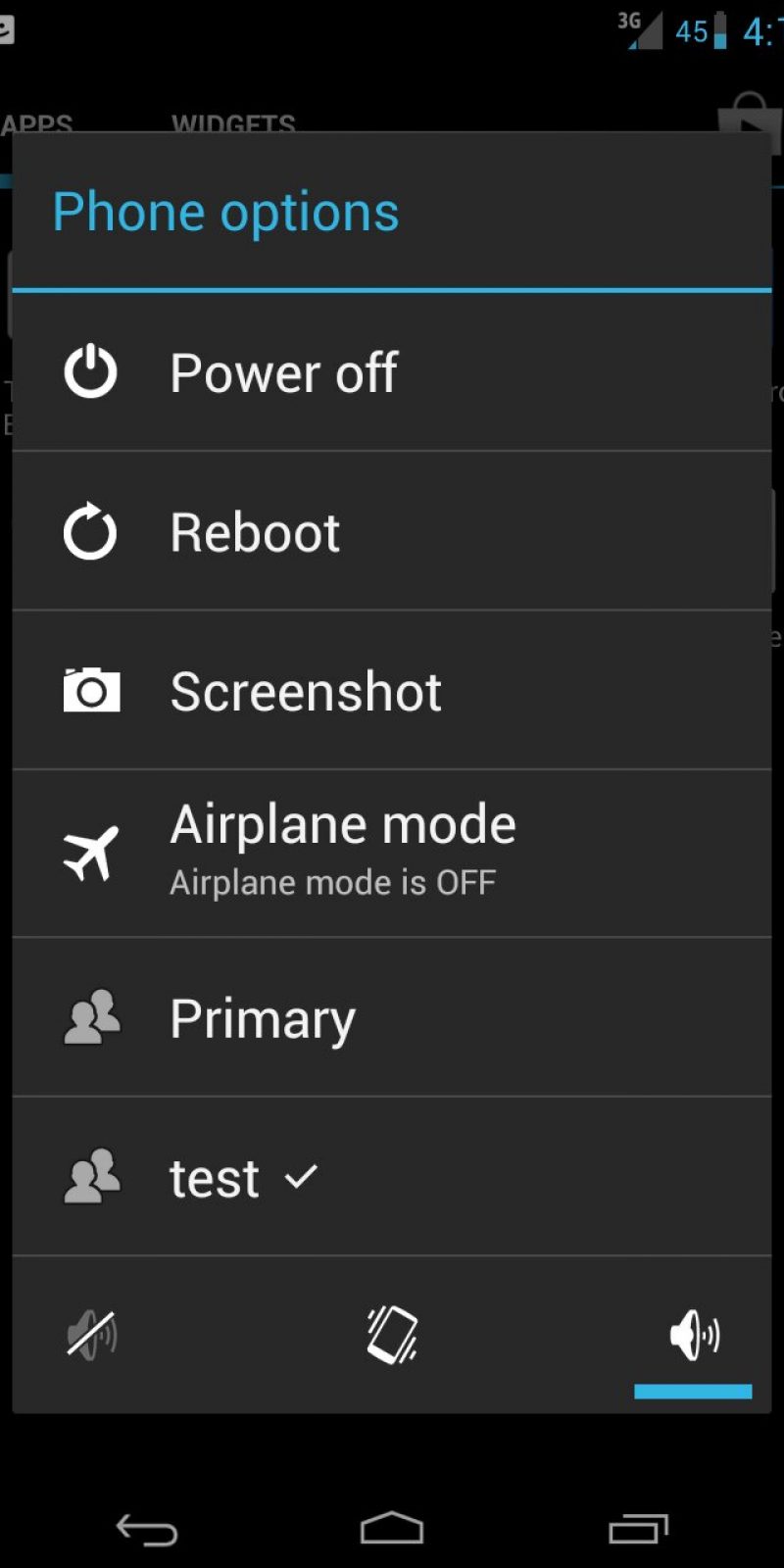This screenshot has height=1568, width=784.
Task: Go to the home screen
Action: (x=392, y=1529)
